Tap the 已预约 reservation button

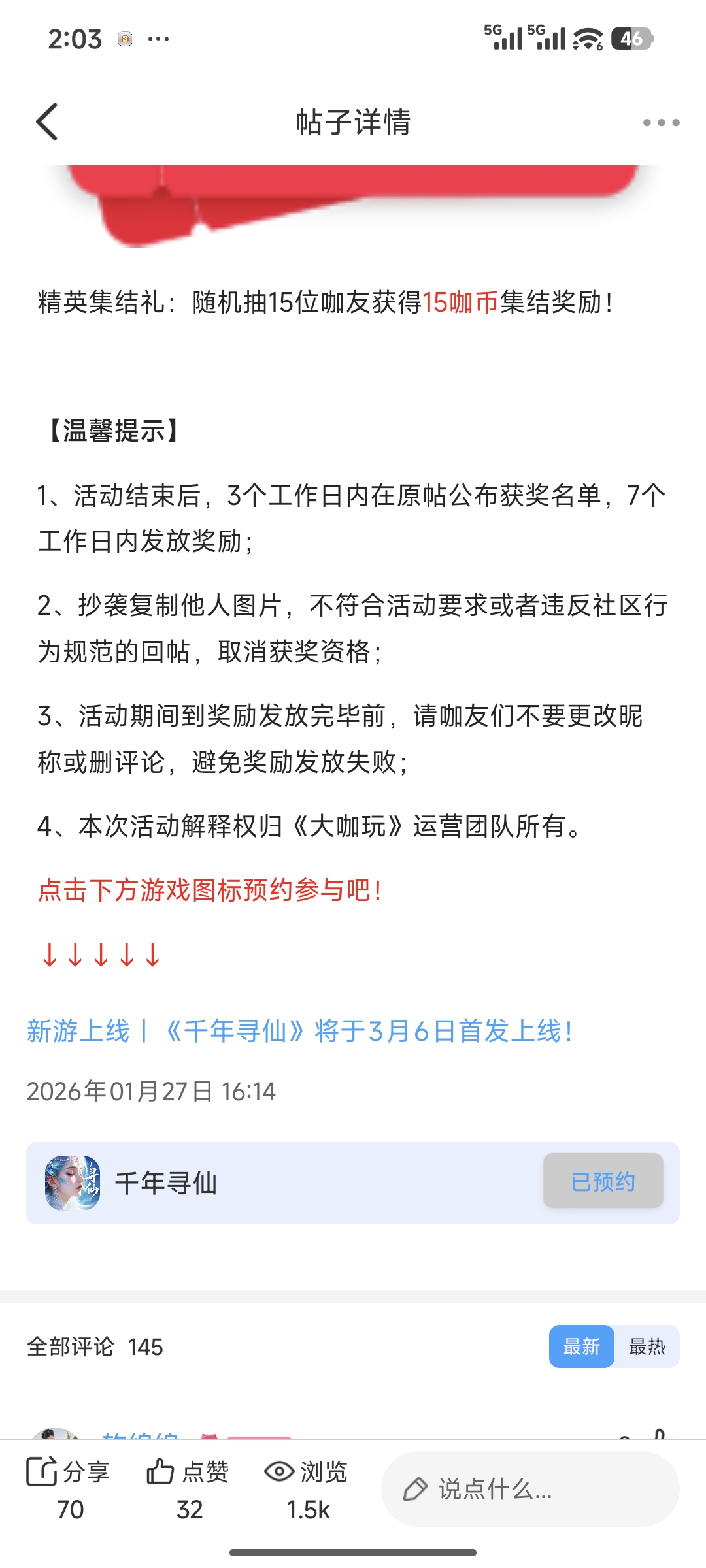click(x=603, y=1181)
